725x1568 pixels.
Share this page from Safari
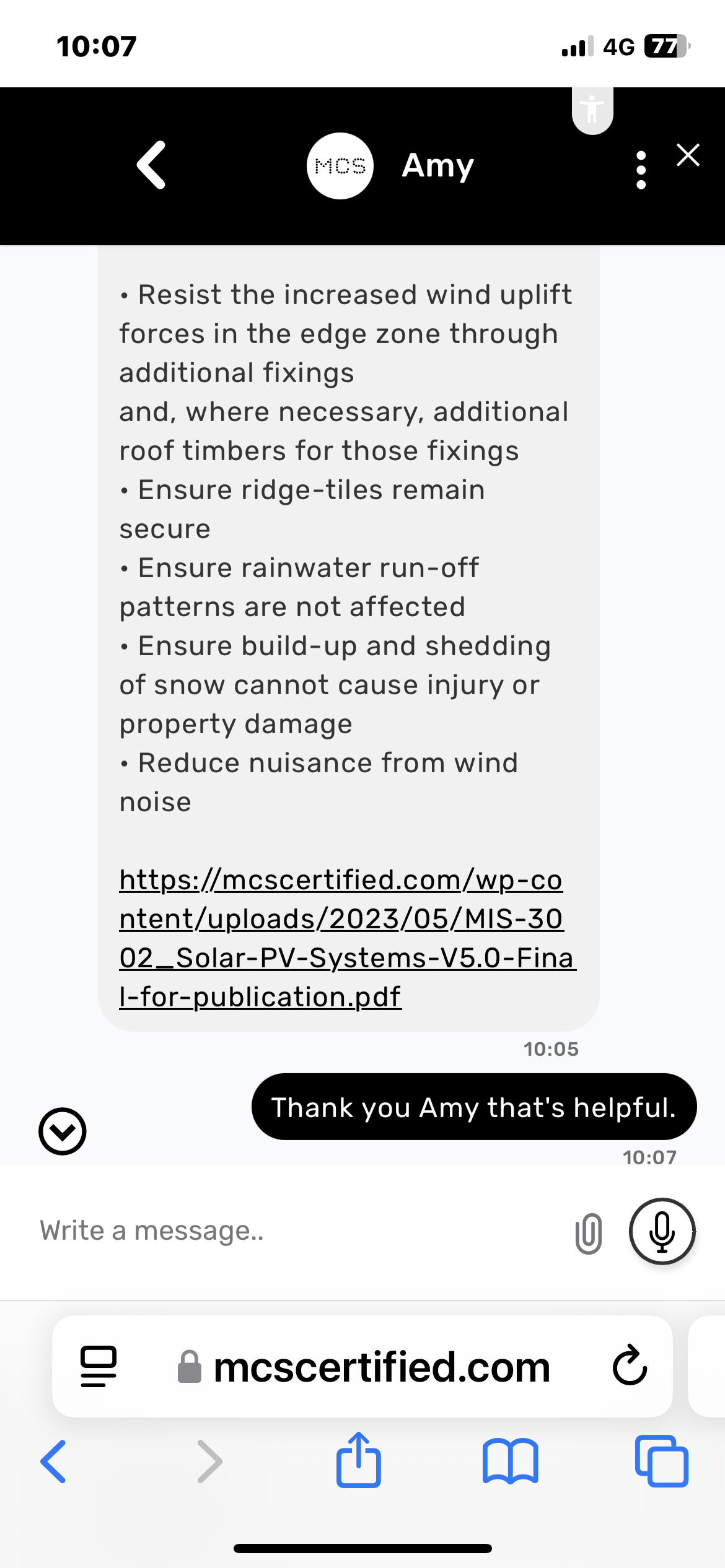(358, 1460)
